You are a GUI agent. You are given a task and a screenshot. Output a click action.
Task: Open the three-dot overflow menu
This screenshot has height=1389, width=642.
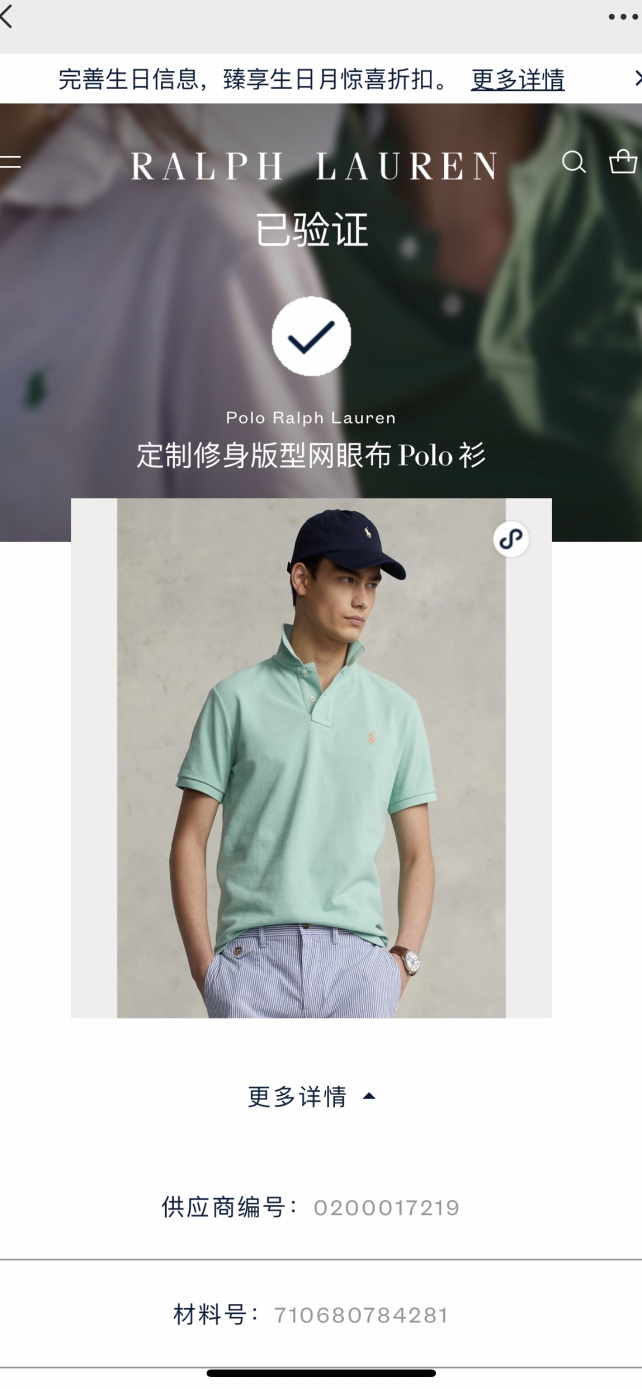click(x=622, y=17)
